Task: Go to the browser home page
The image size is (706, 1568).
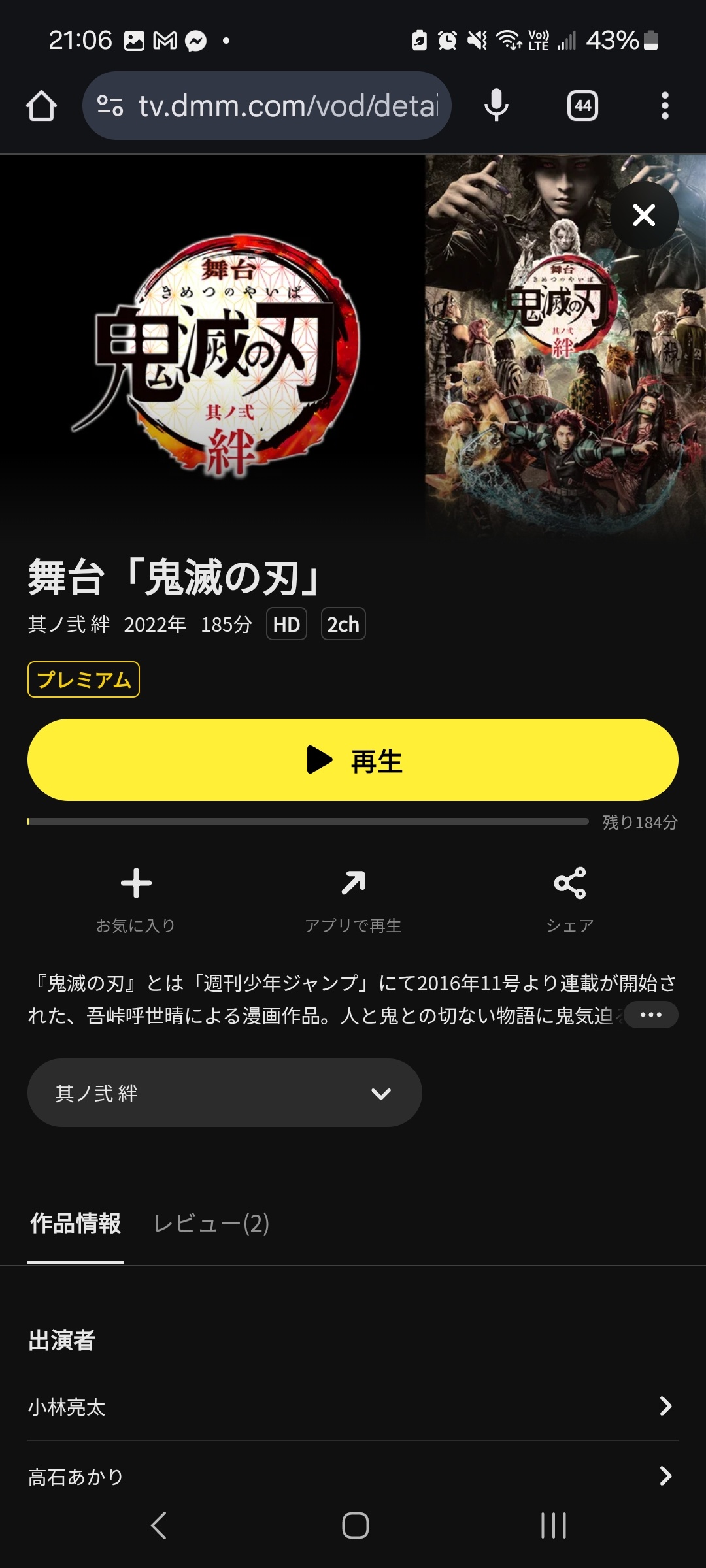Action: 41,106
